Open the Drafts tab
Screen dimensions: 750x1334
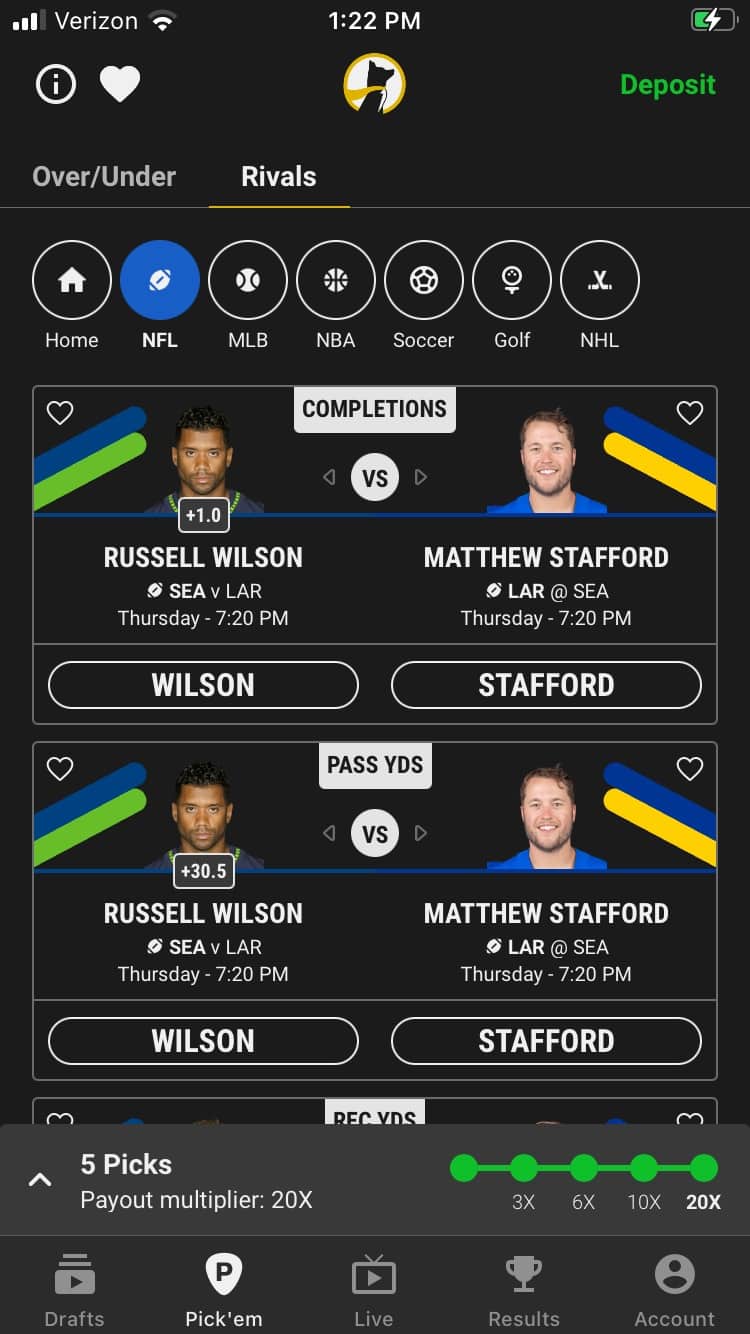(x=75, y=1290)
